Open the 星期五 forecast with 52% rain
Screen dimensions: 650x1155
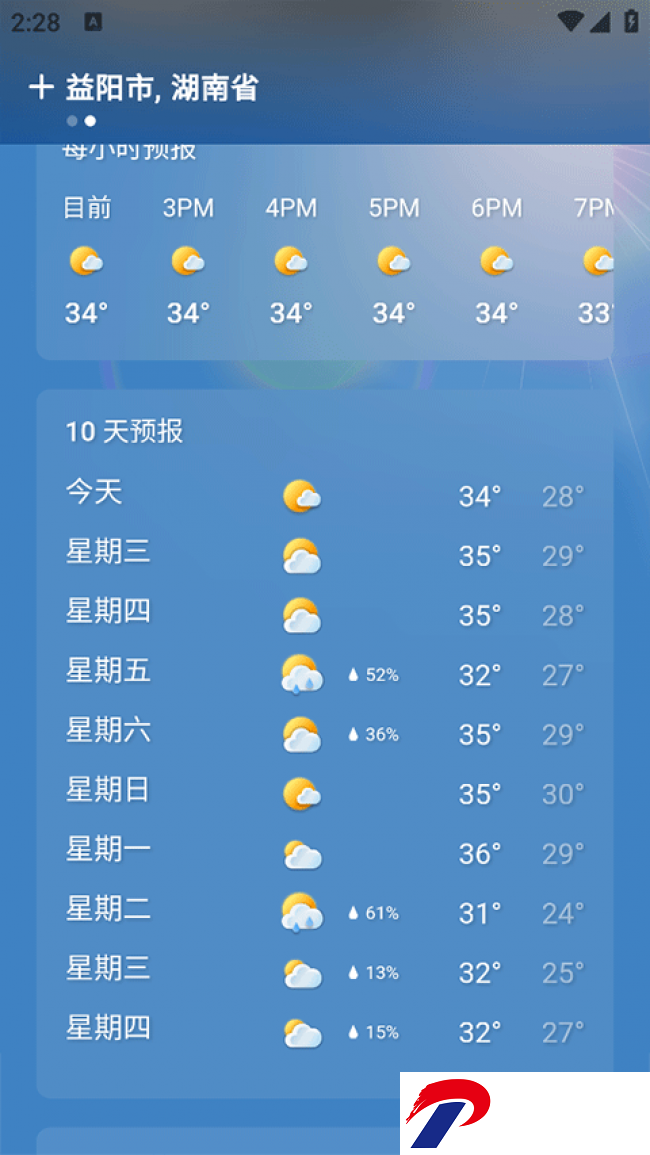click(x=325, y=675)
